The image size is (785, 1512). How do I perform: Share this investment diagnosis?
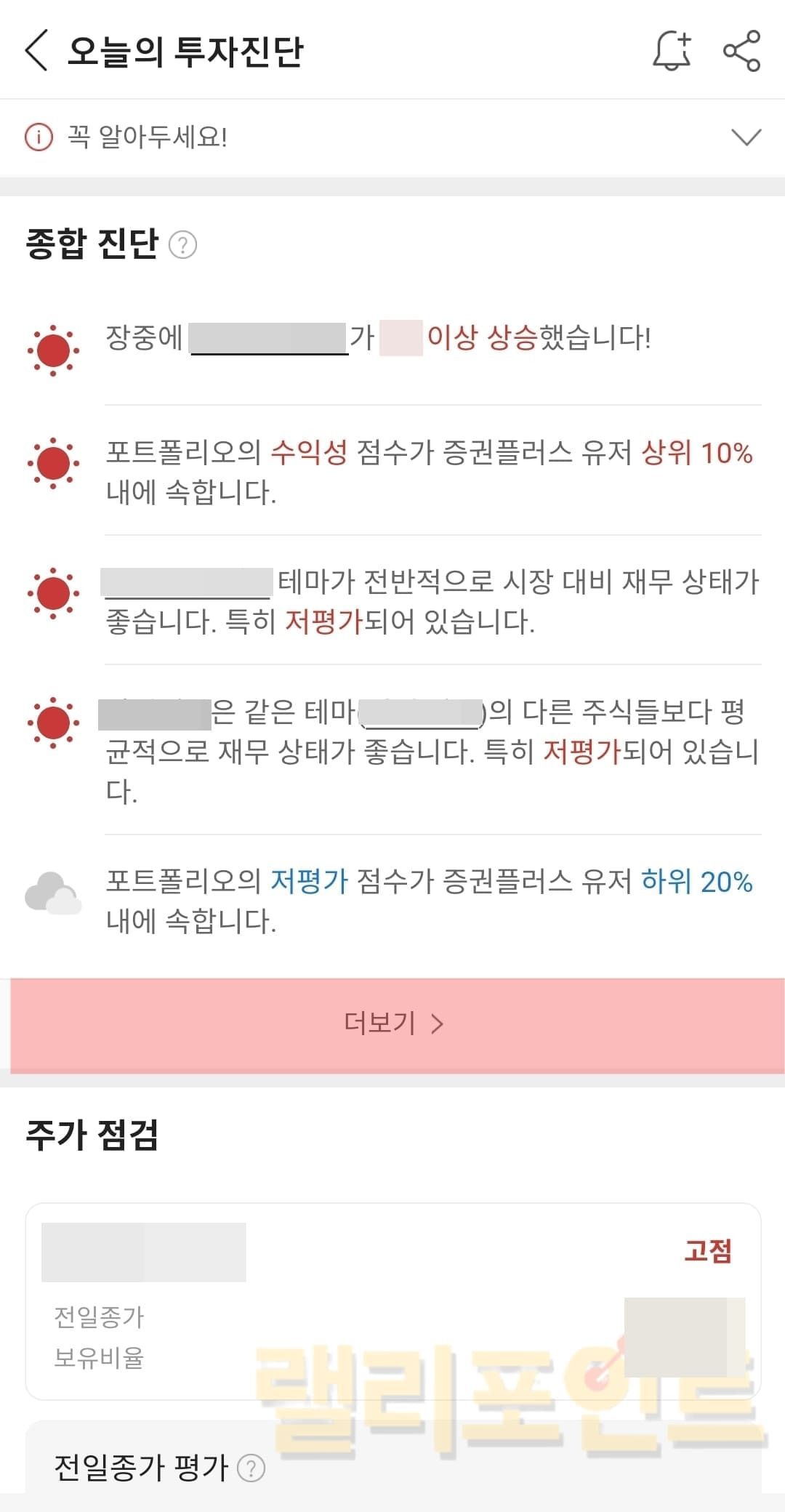tap(741, 51)
